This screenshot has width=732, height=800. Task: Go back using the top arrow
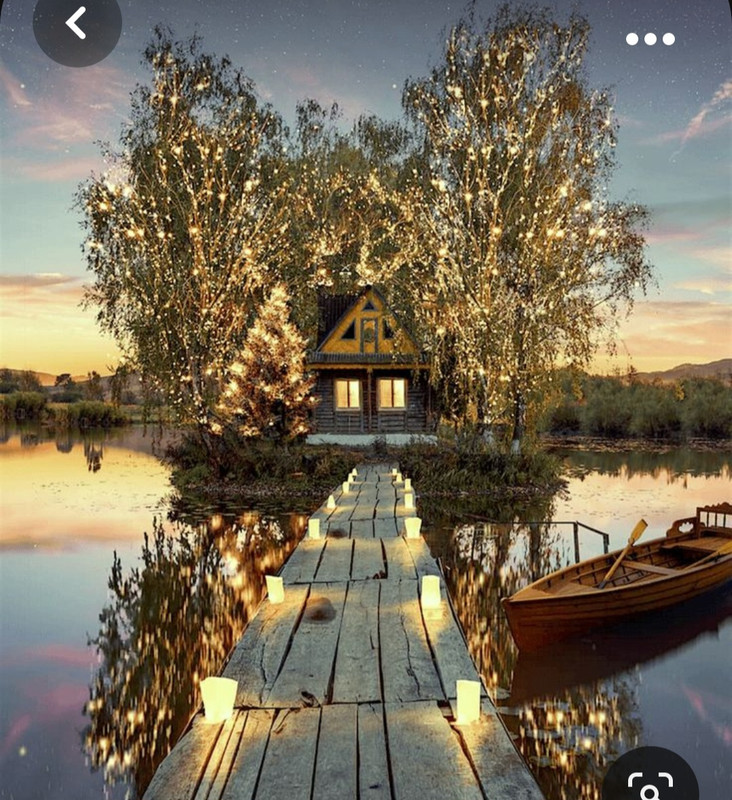[x=76, y=23]
